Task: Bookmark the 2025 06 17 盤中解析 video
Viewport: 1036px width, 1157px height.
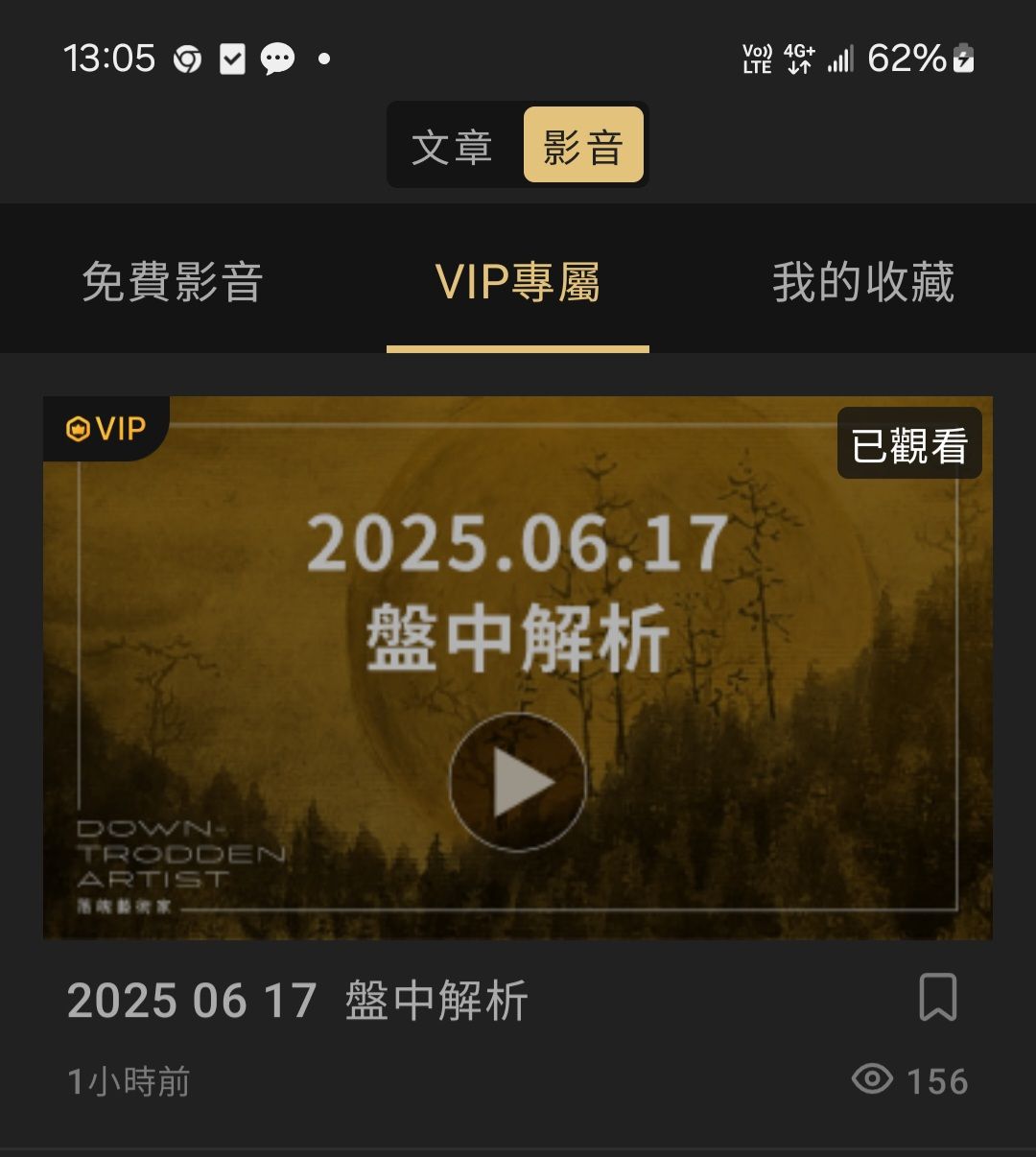Action: coord(937,998)
